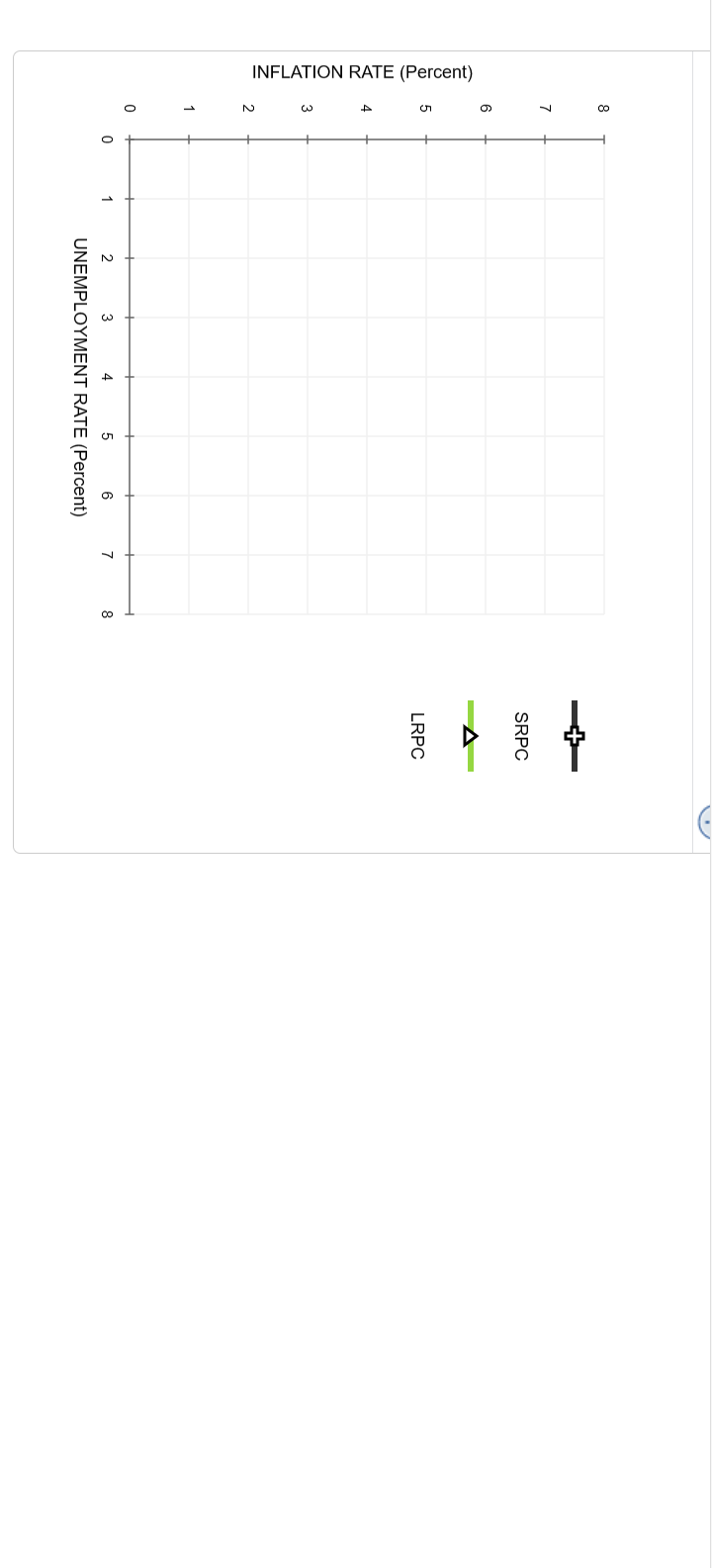Image resolution: width=712 pixels, height=1568 pixels.
Task: Click the LRPC label text
Action: click(415, 735)
